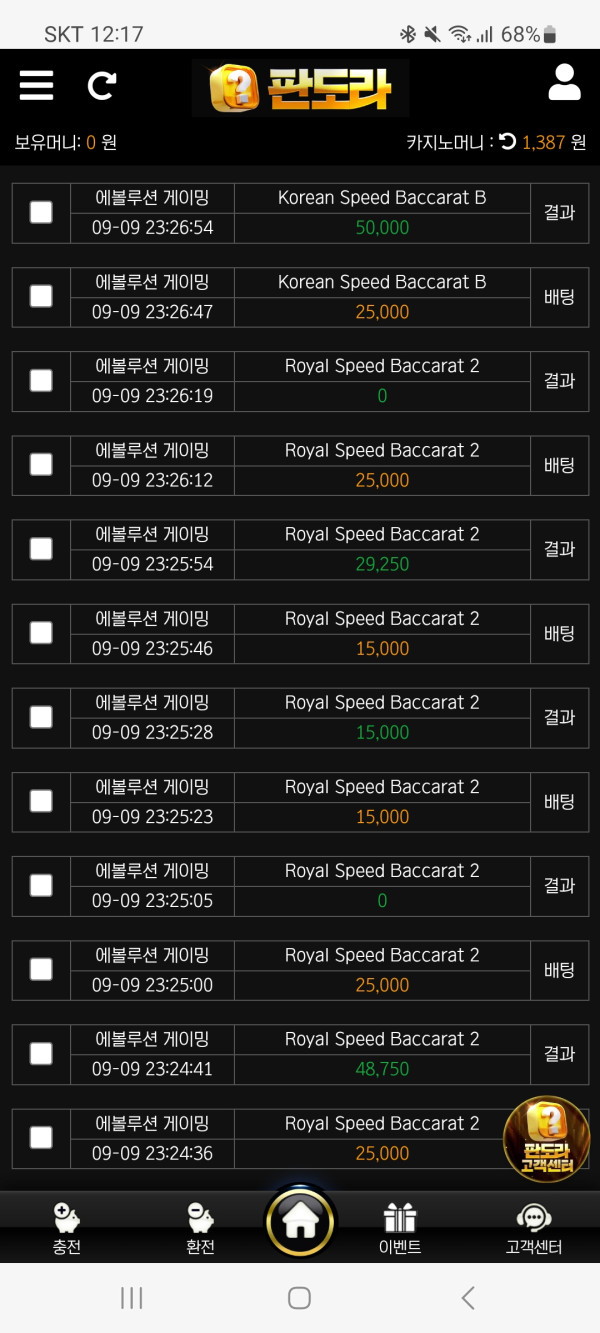The height and width of the screenshot is (1333, 600).
Task: Check the 23:25:05 record checkbox
Action: click(41, 885)
